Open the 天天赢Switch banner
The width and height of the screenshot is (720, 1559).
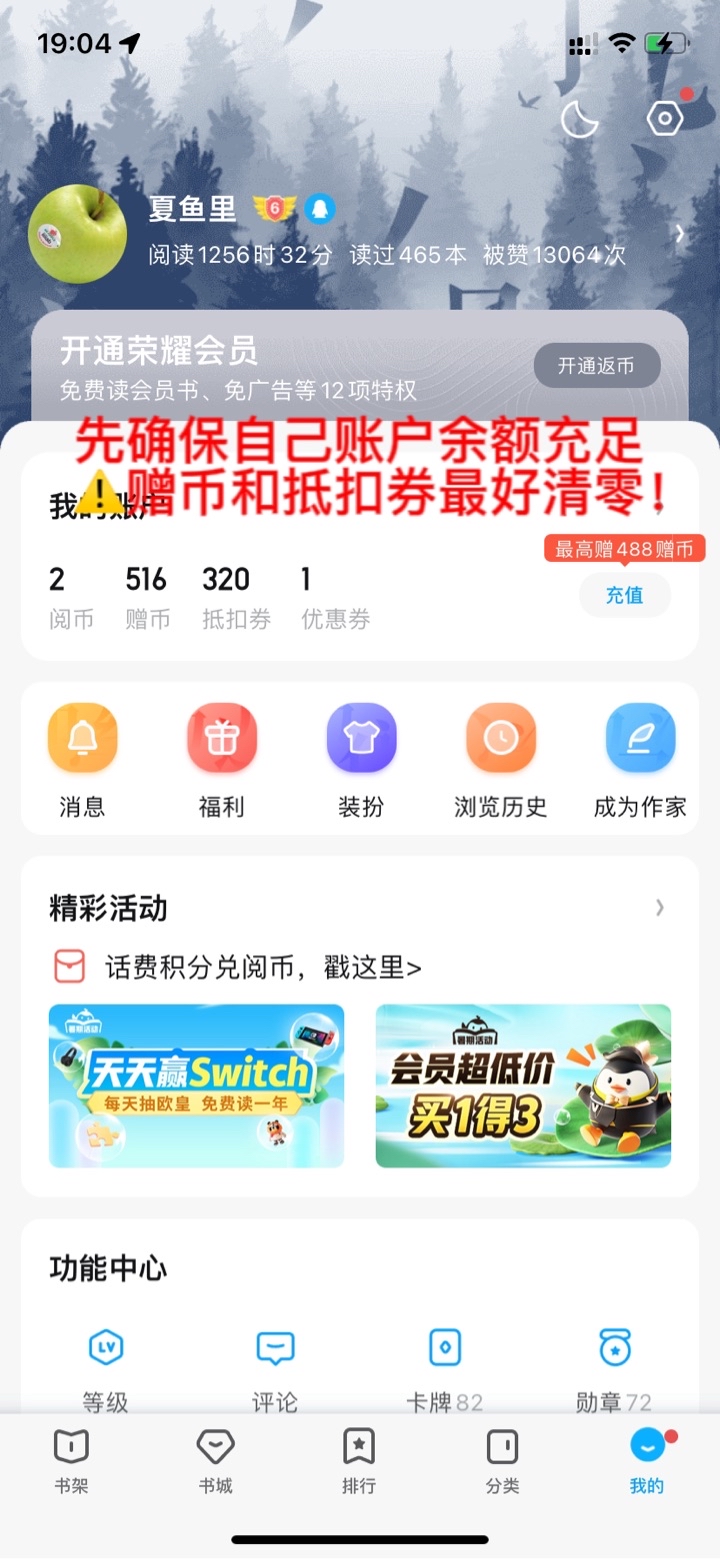click(x=196, y=1086)
